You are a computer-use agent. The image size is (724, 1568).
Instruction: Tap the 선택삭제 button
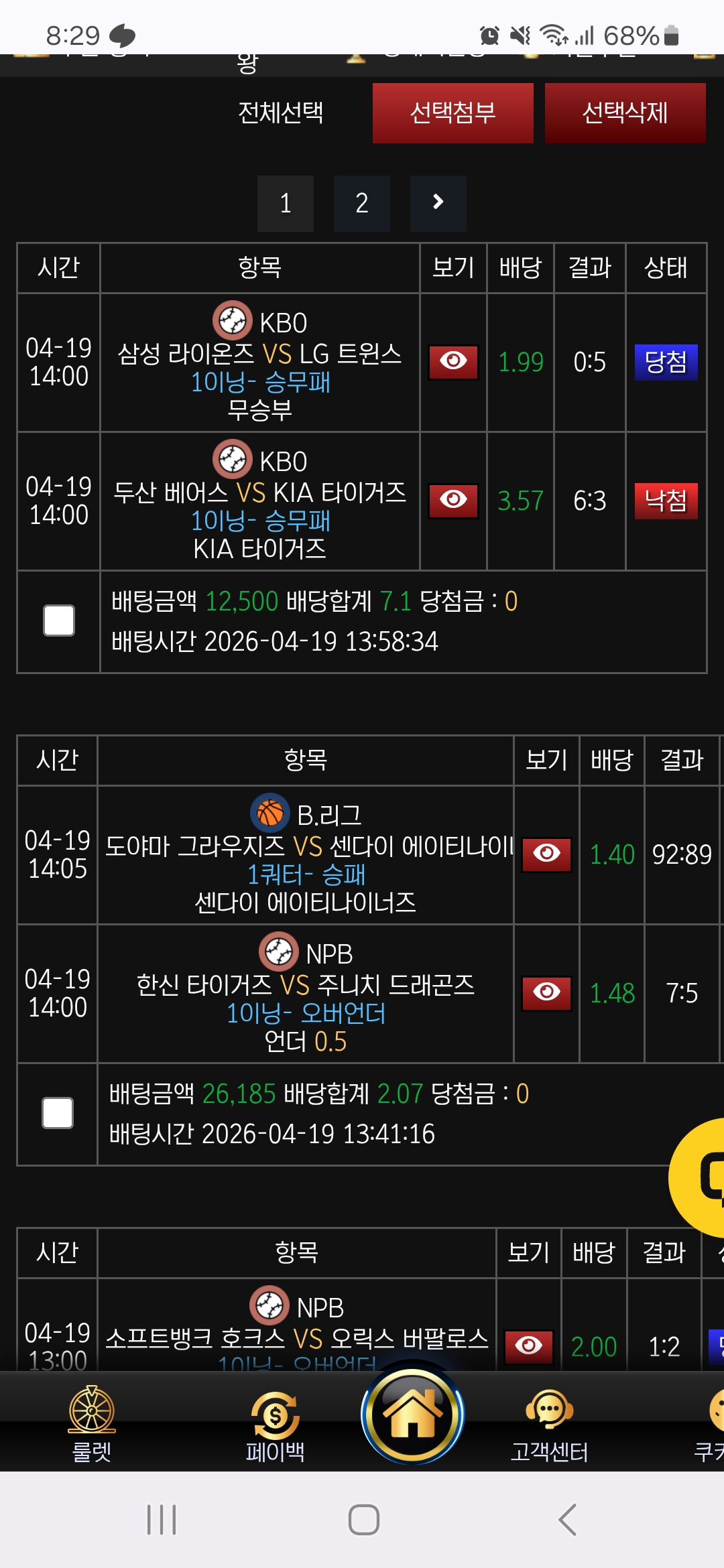click(x=625, y=113)
